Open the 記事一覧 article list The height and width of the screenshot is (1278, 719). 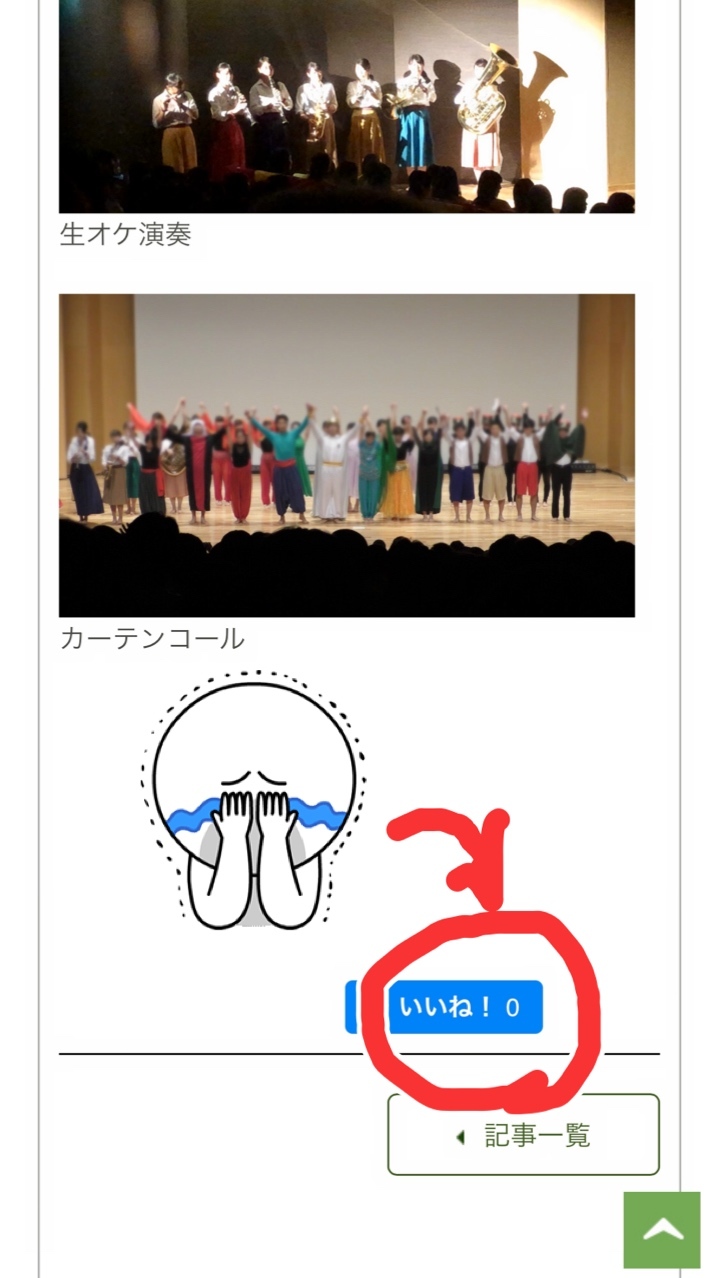pos(523,1135)
